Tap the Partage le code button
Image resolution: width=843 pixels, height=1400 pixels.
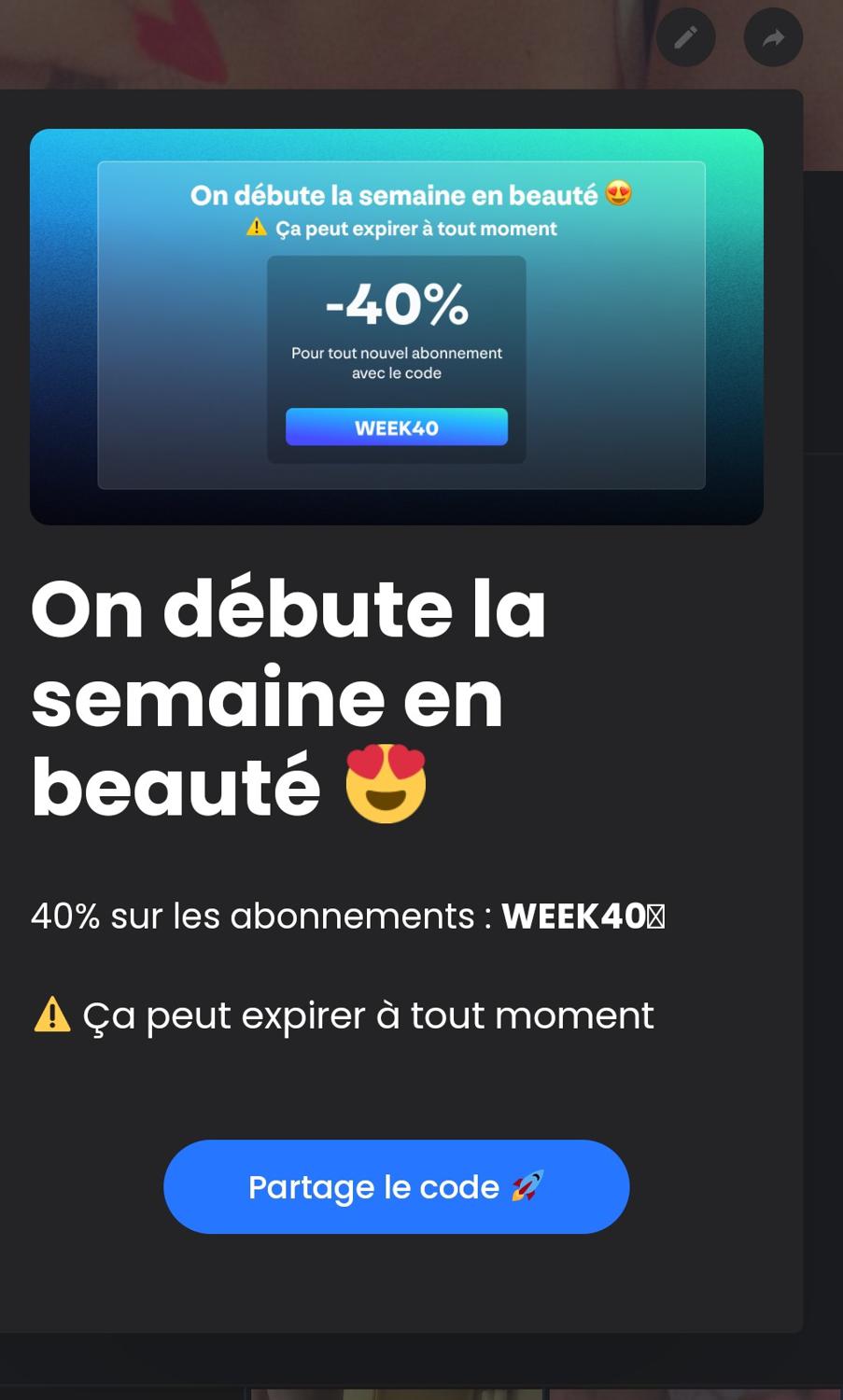tap(396, 1186)
